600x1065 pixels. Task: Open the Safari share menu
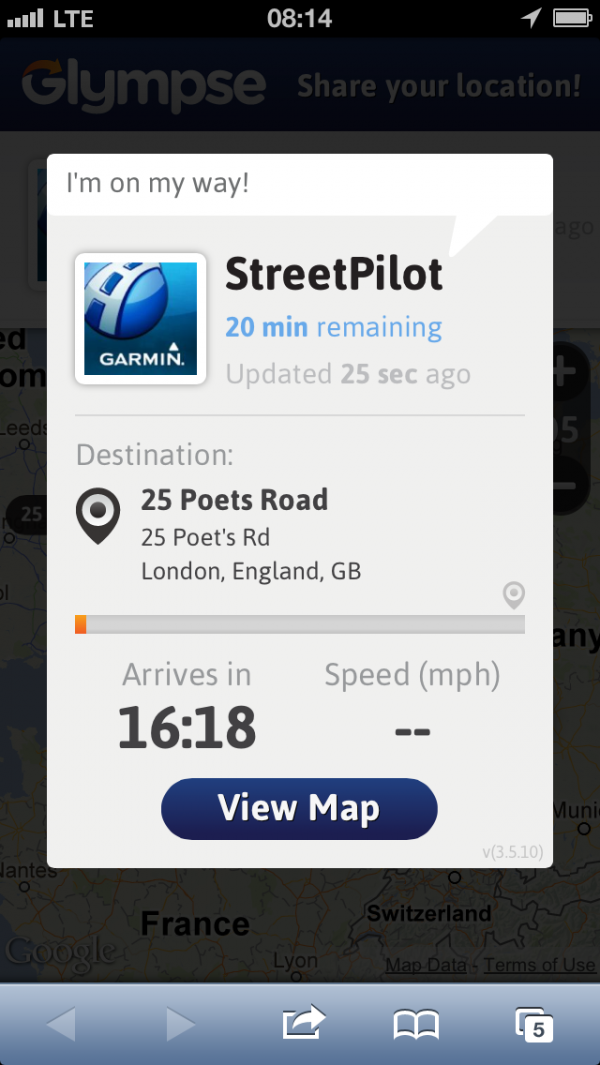[304, 1022]
